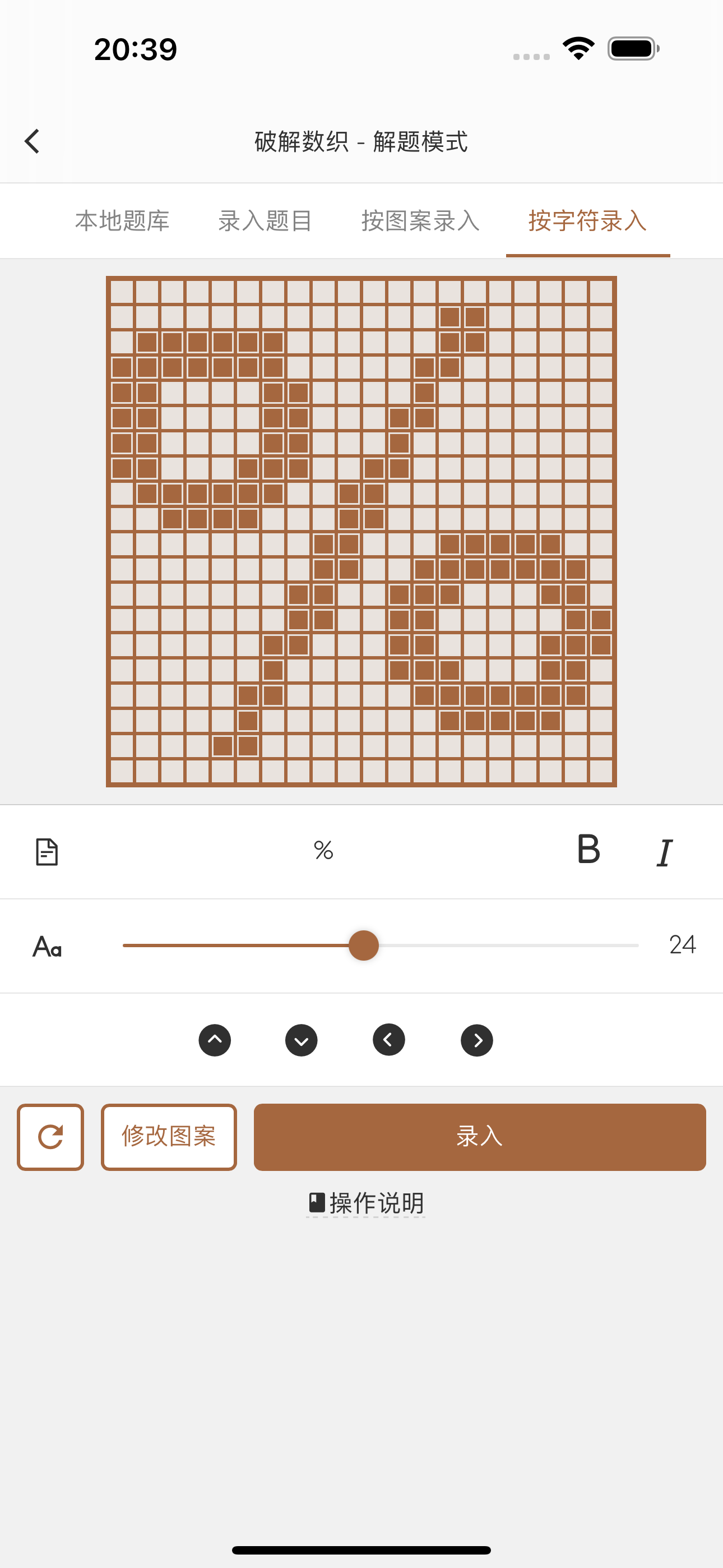Screen dimensions: 723x1568
Task: Move the pattern left with the left arrow
Action: coord(389,1040)
